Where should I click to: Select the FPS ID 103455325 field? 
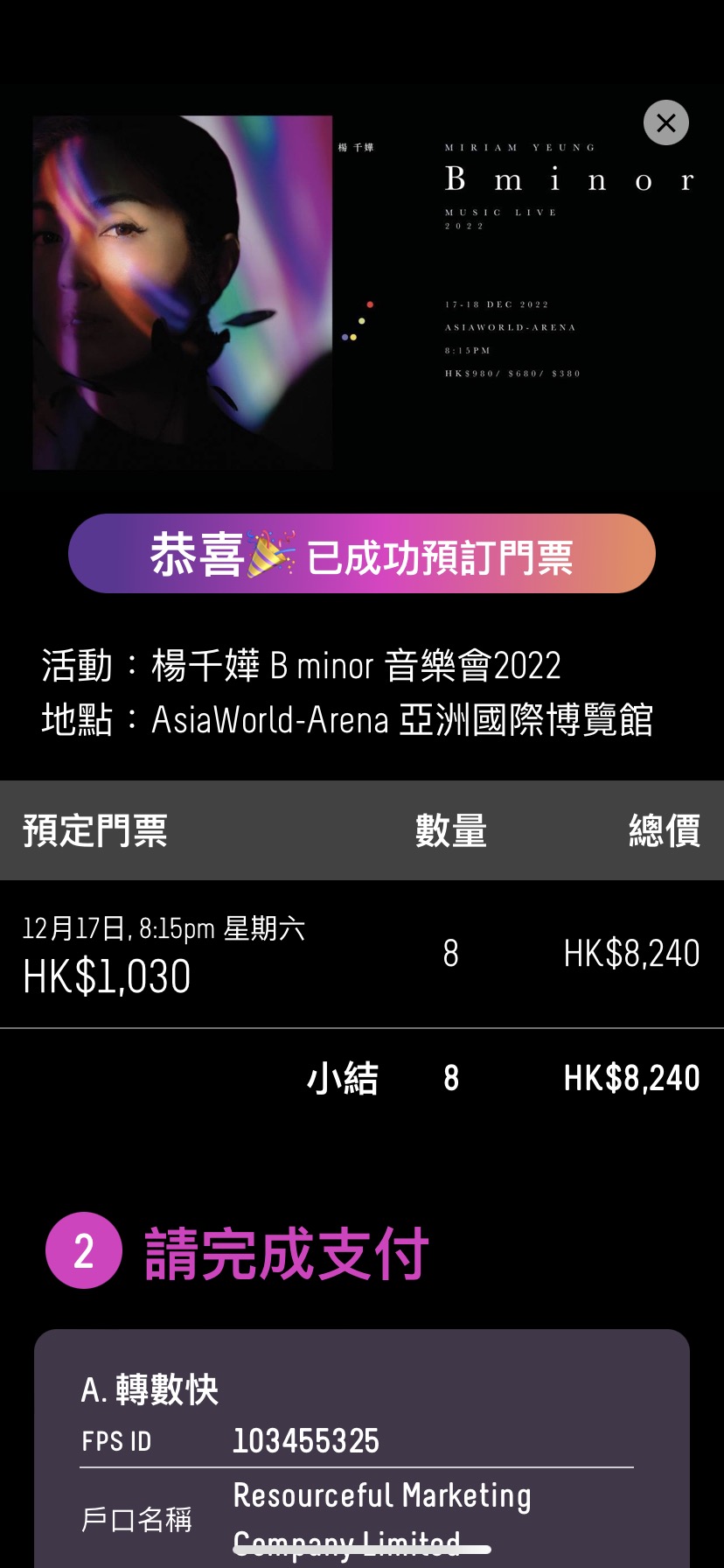point(305,1440)
